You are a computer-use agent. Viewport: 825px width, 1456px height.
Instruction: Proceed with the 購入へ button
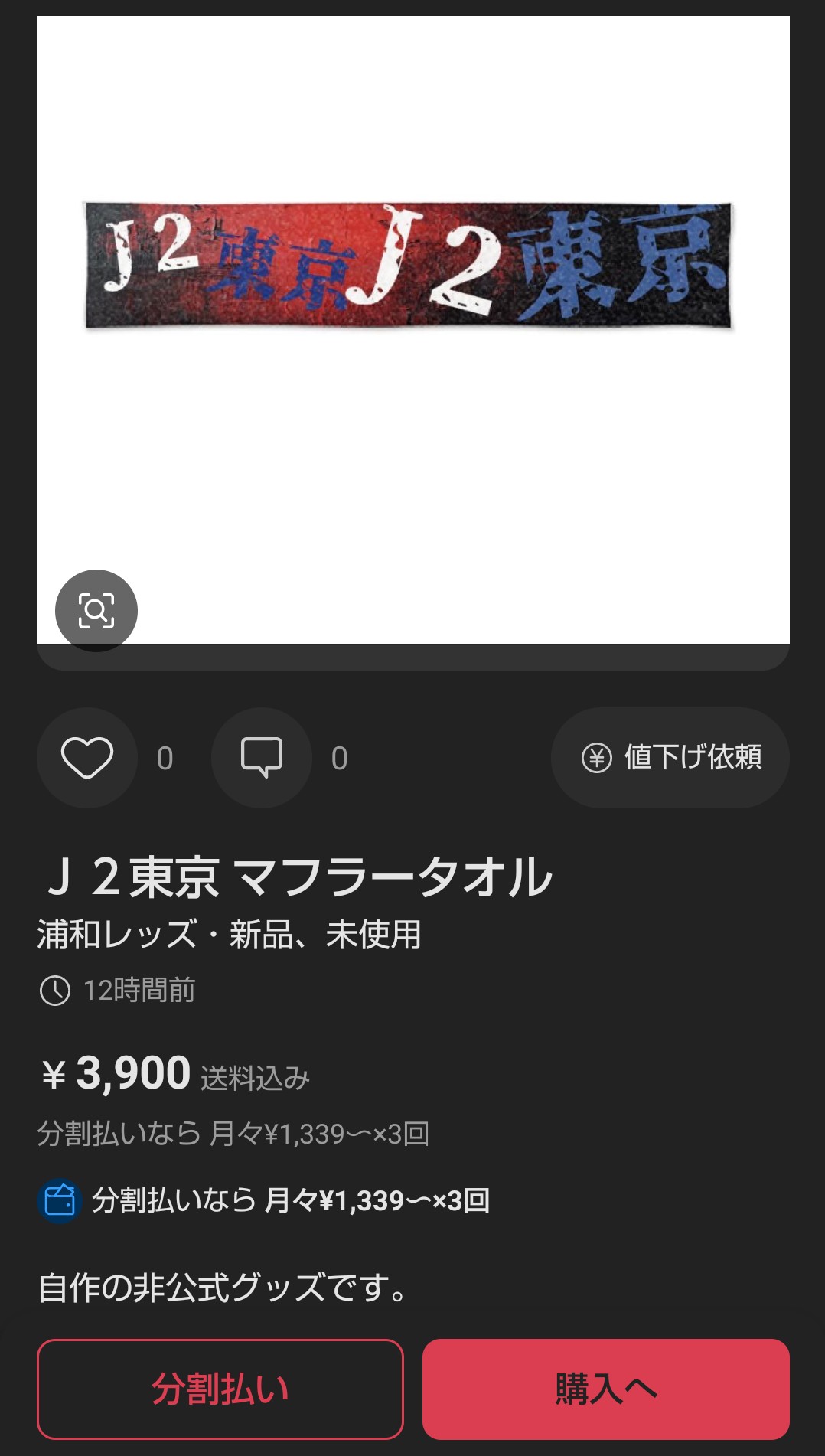point(606,1389)
